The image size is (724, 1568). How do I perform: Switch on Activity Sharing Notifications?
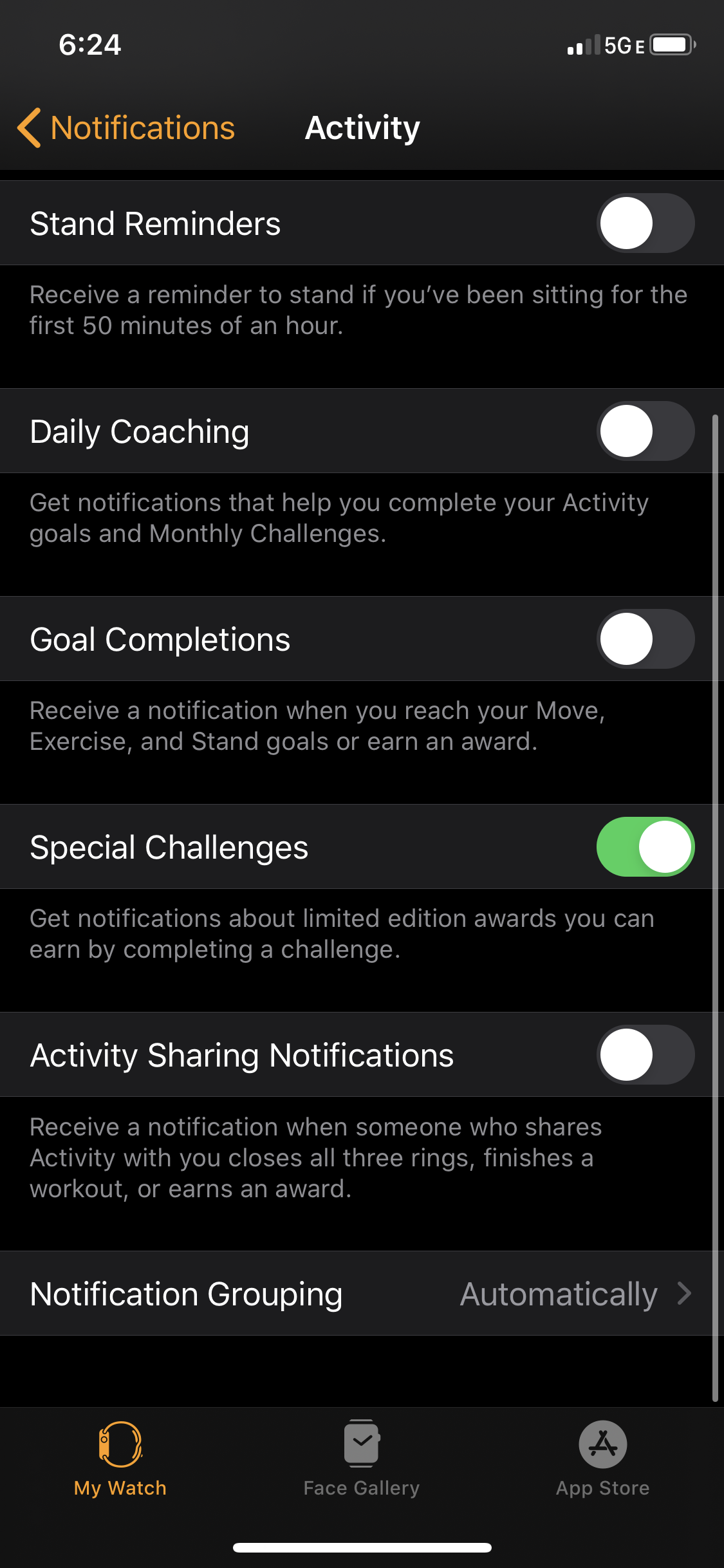(645, 1054)
